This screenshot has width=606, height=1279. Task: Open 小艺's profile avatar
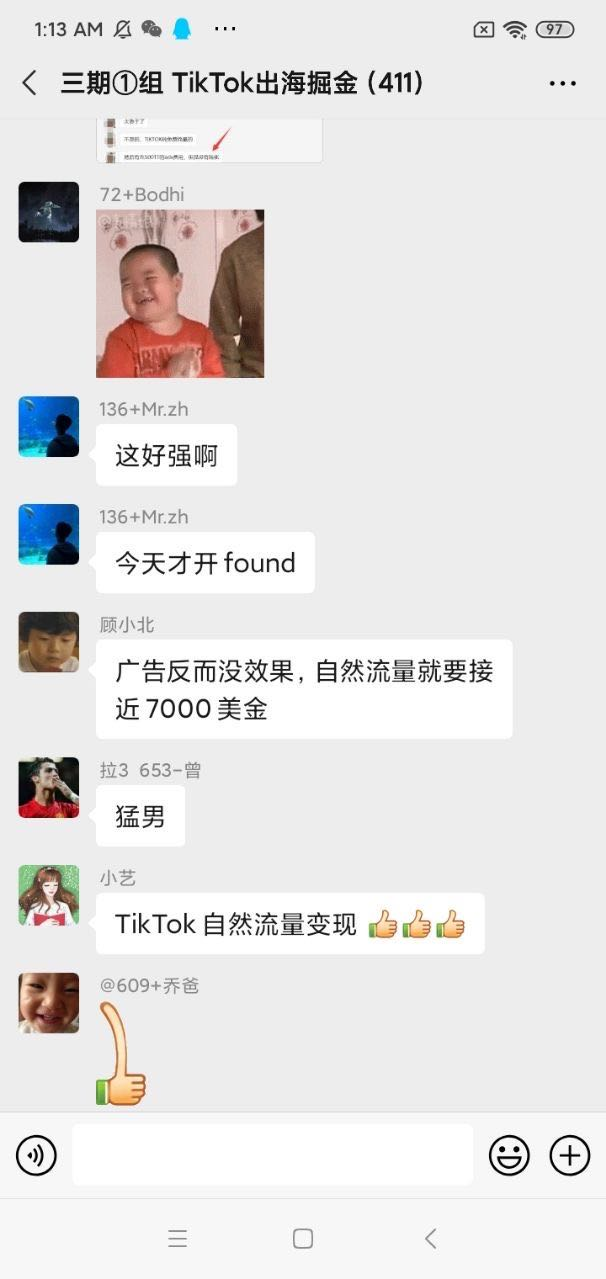click(x=48, y=895)
